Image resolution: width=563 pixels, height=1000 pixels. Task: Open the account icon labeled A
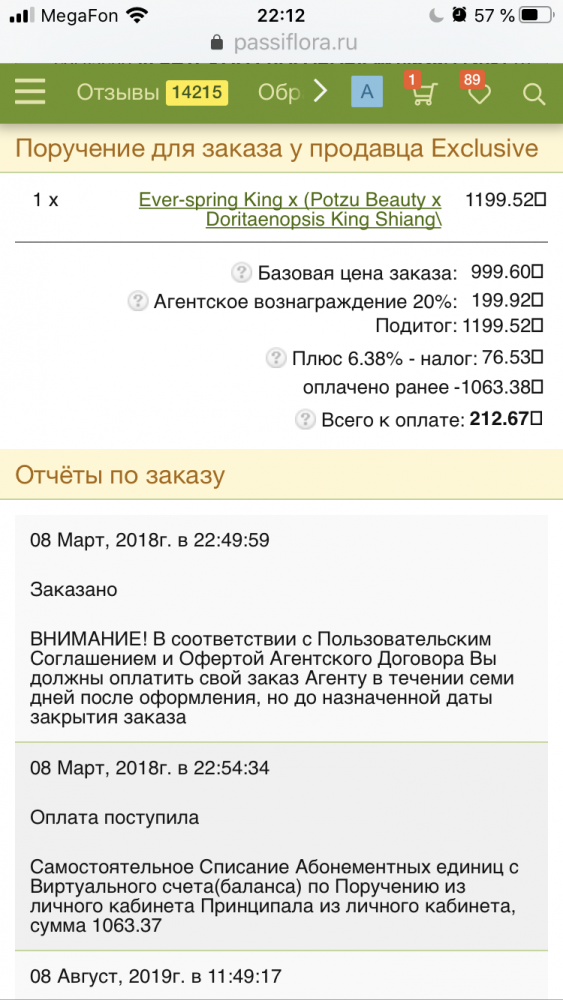(367, 93)
